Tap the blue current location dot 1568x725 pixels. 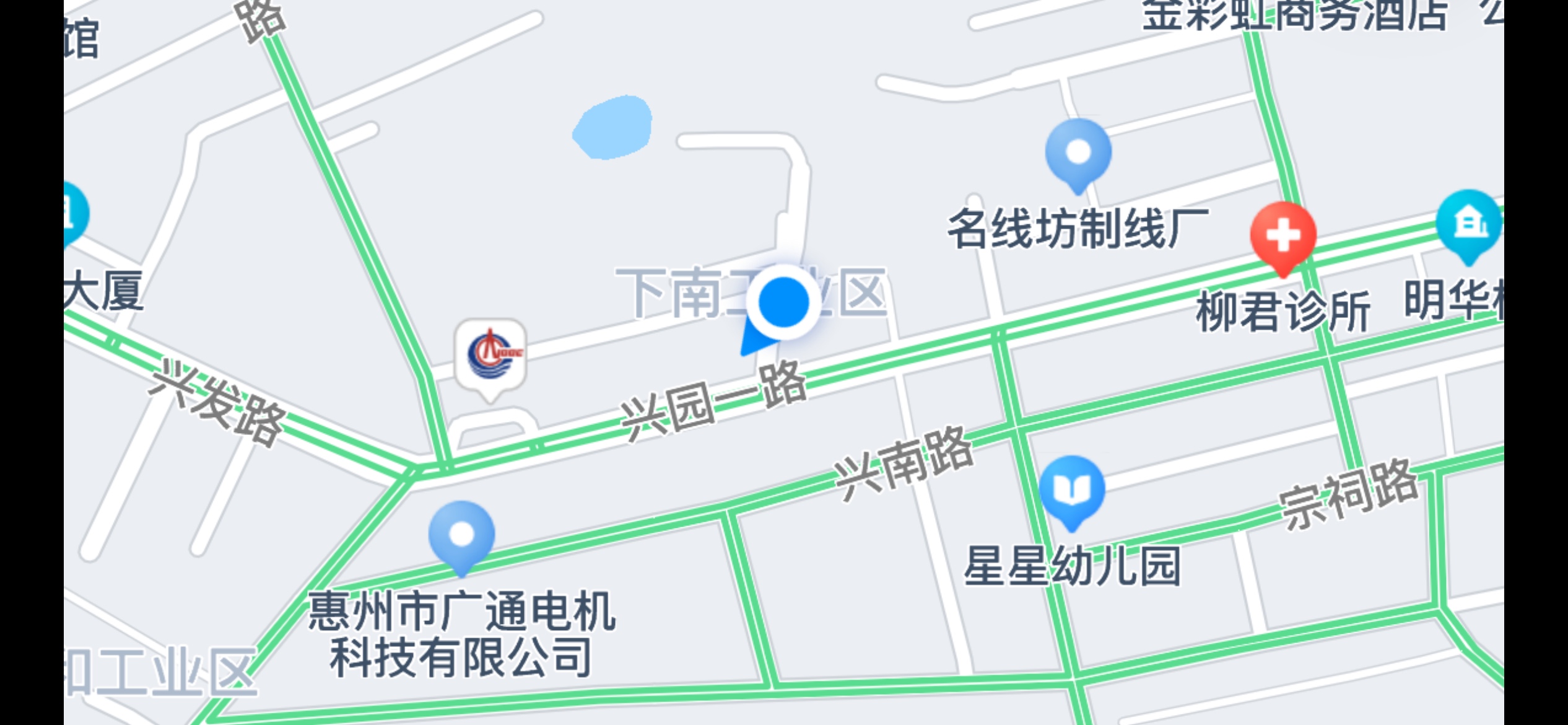pyautogui.click(x=783, y=303)
